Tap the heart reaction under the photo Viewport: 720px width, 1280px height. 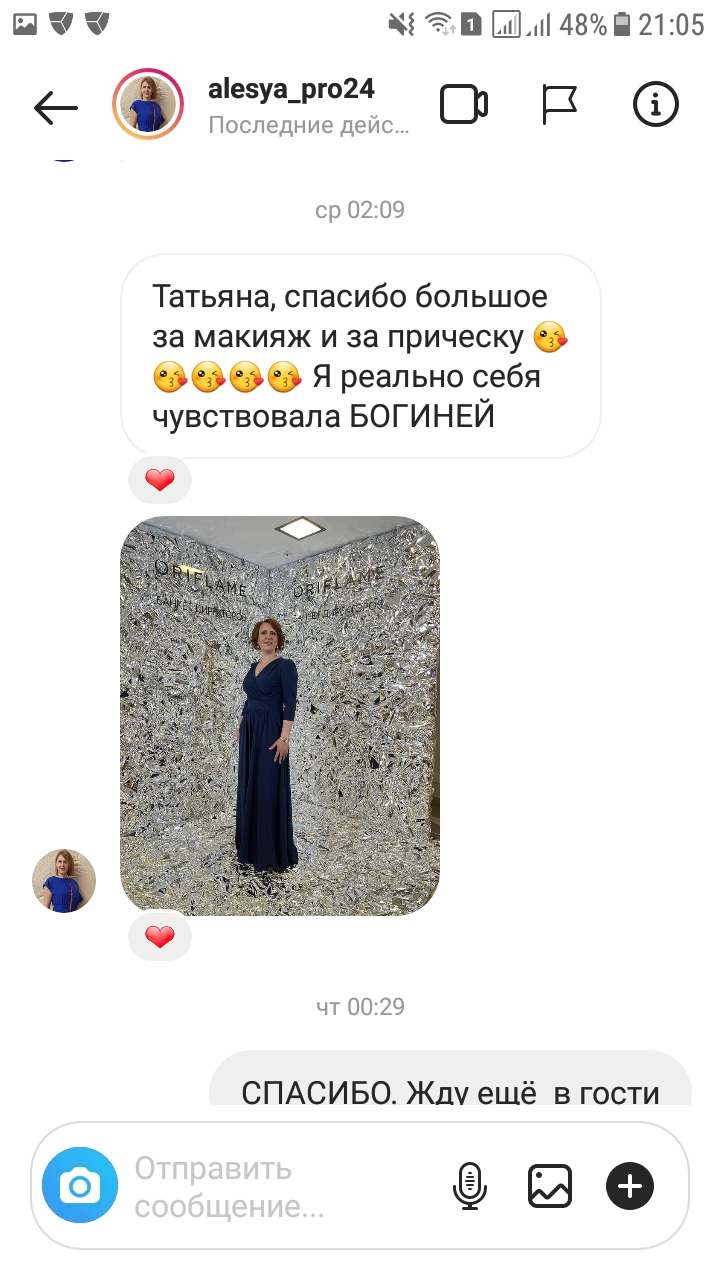click(160, 937)
